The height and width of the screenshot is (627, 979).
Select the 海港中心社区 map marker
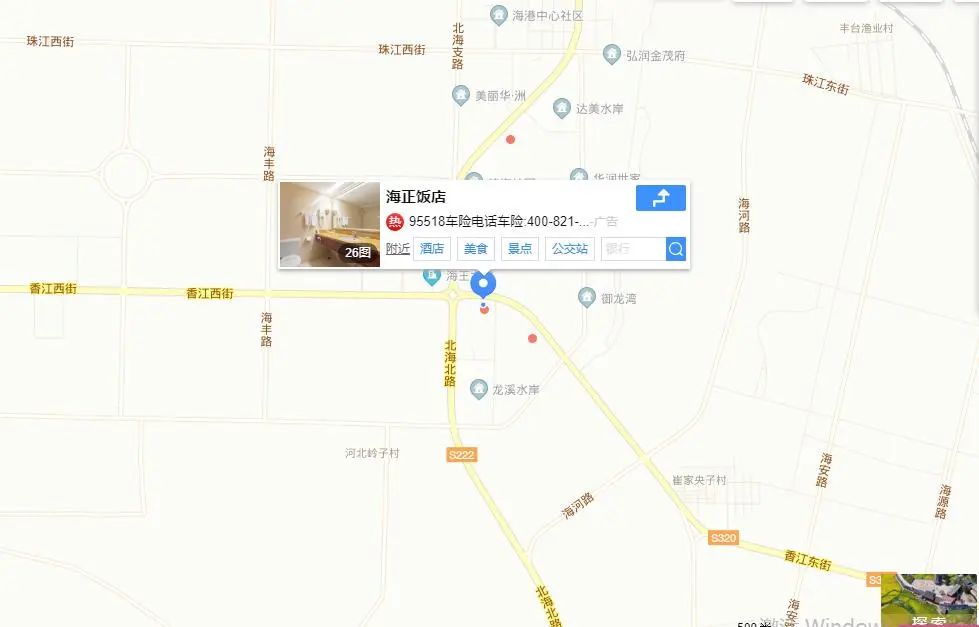[x=499, y=15]
